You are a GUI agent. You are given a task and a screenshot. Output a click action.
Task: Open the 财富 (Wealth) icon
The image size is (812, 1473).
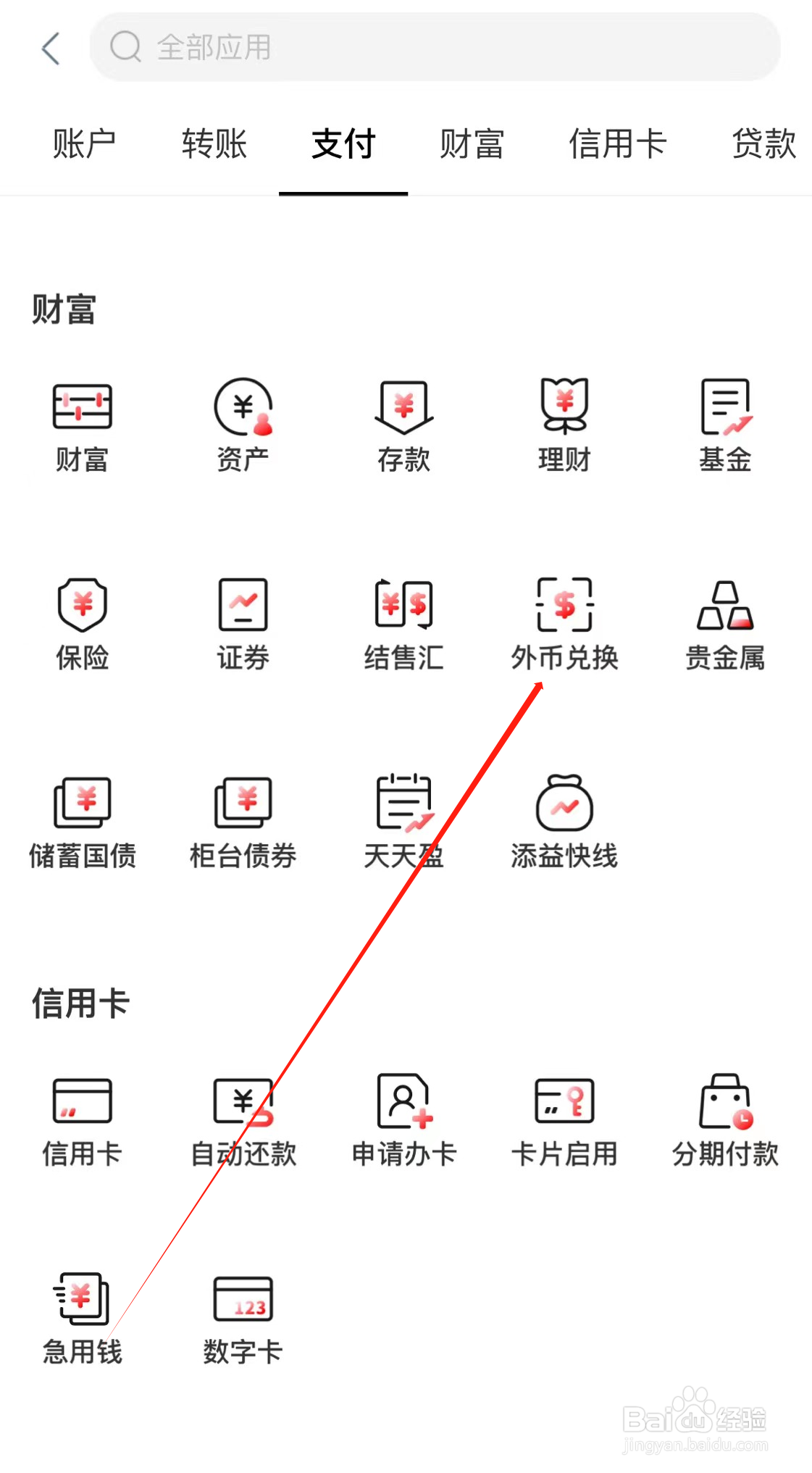82,426
